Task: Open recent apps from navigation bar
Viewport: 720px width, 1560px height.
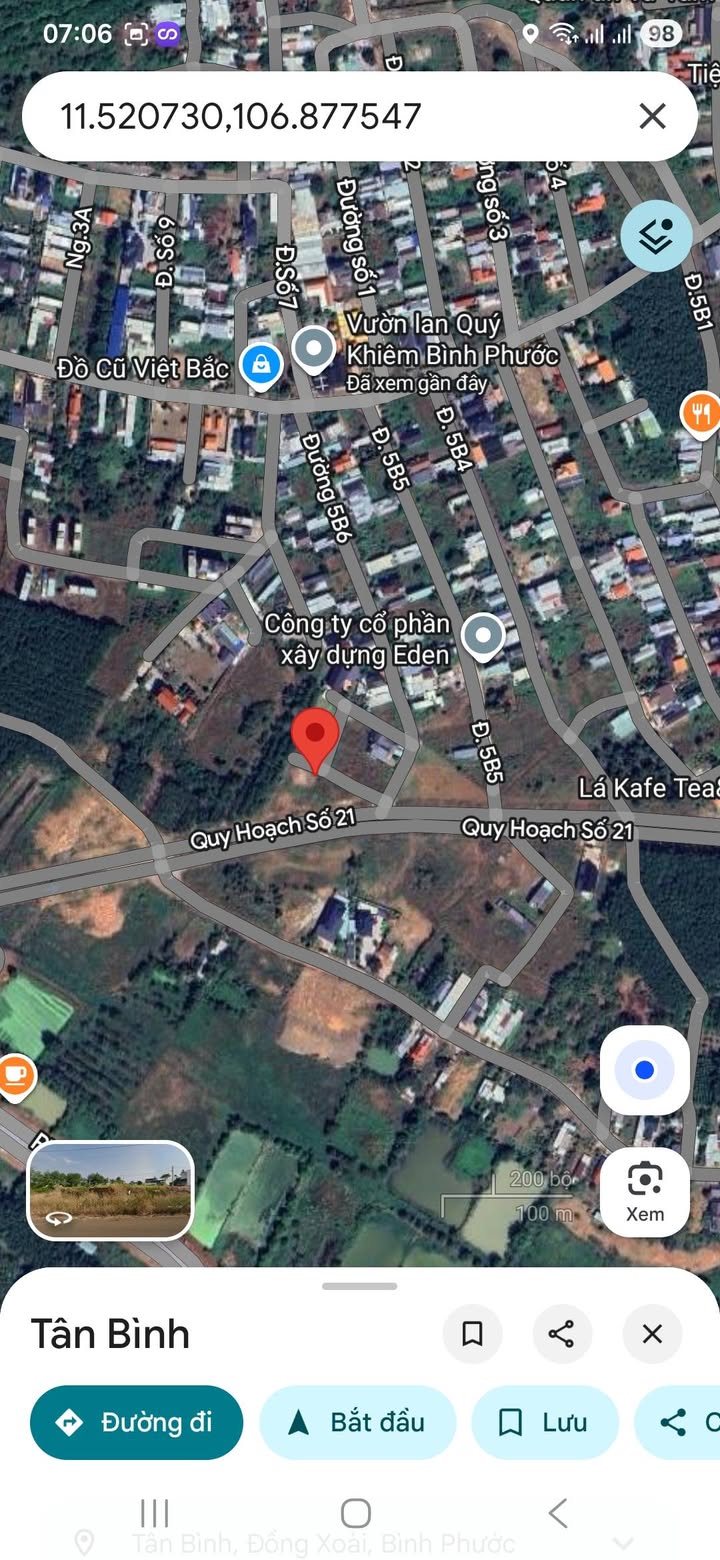Action: 155,1512
